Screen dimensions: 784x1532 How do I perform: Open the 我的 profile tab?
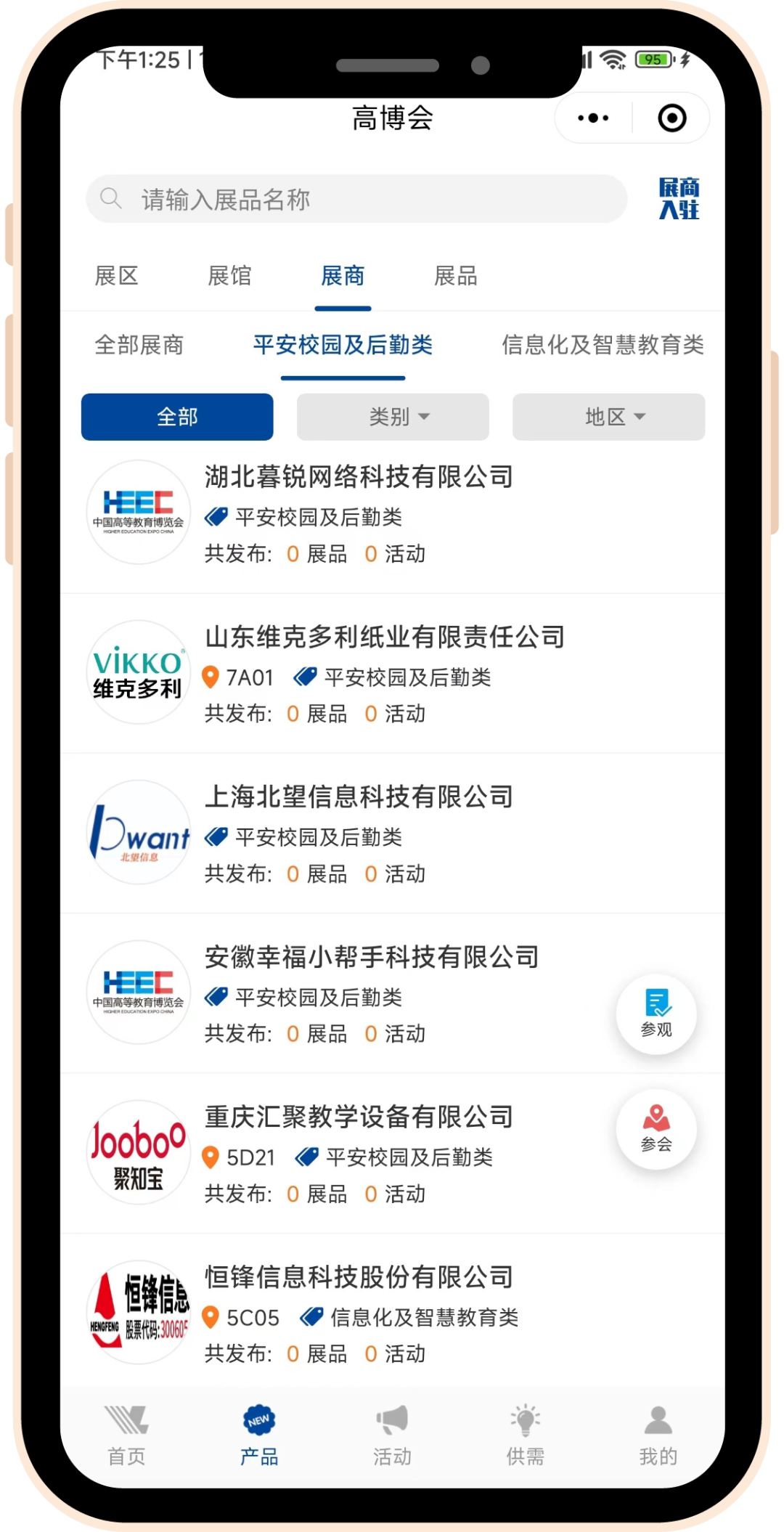point(658,1435)
